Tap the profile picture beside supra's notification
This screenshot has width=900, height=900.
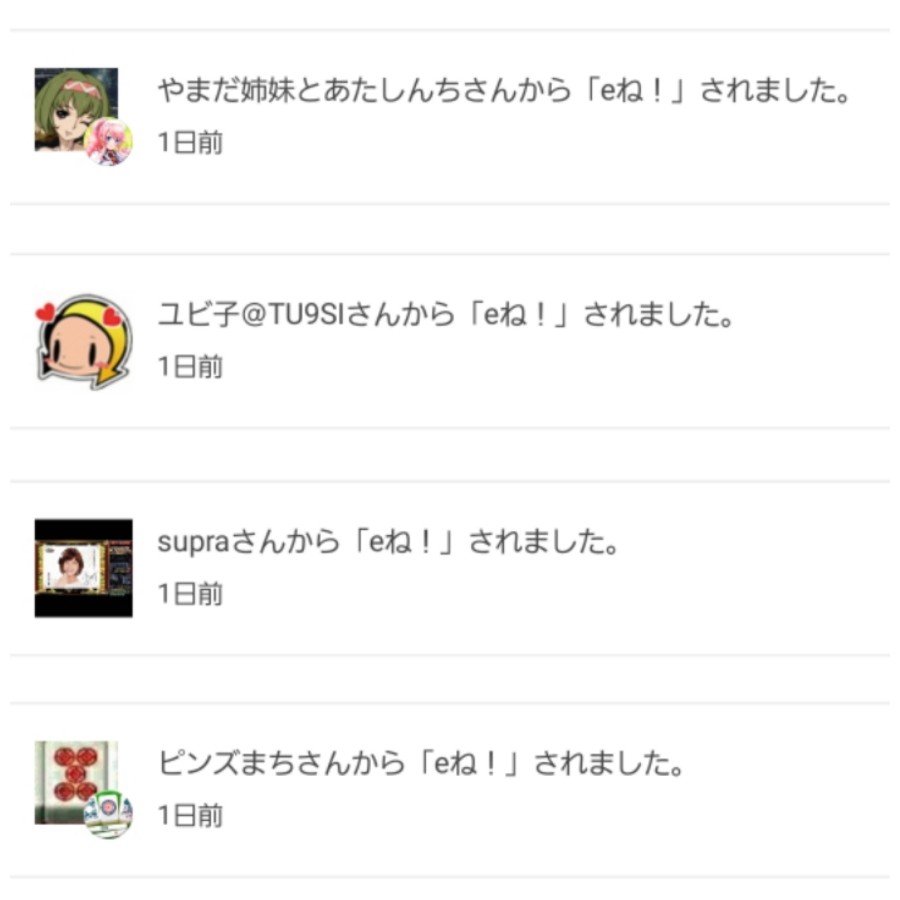[83, 567]
